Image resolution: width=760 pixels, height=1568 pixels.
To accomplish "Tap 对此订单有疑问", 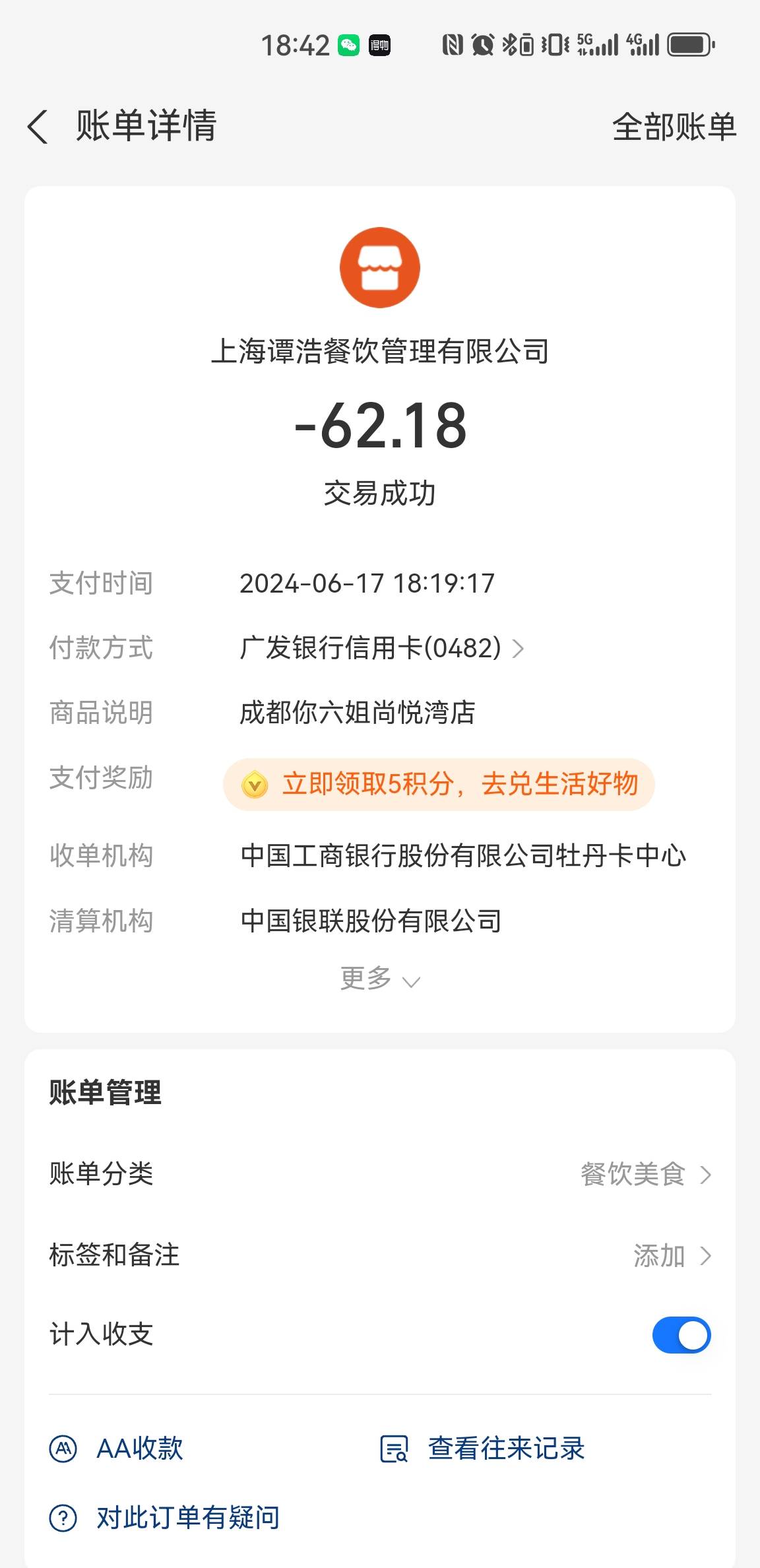I will click(x=164, y=1518).
